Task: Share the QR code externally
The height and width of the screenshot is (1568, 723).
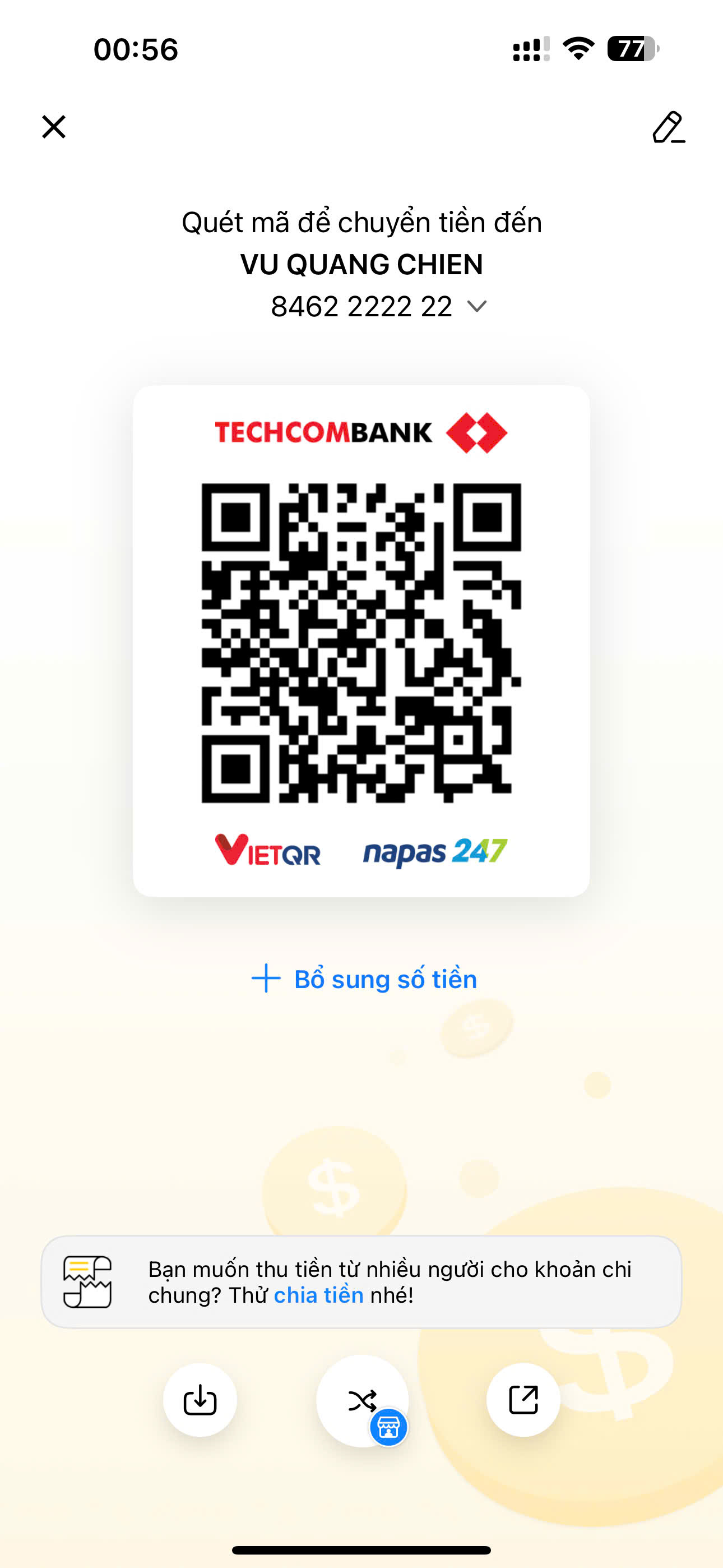Action: click(x=523, y=1399)
